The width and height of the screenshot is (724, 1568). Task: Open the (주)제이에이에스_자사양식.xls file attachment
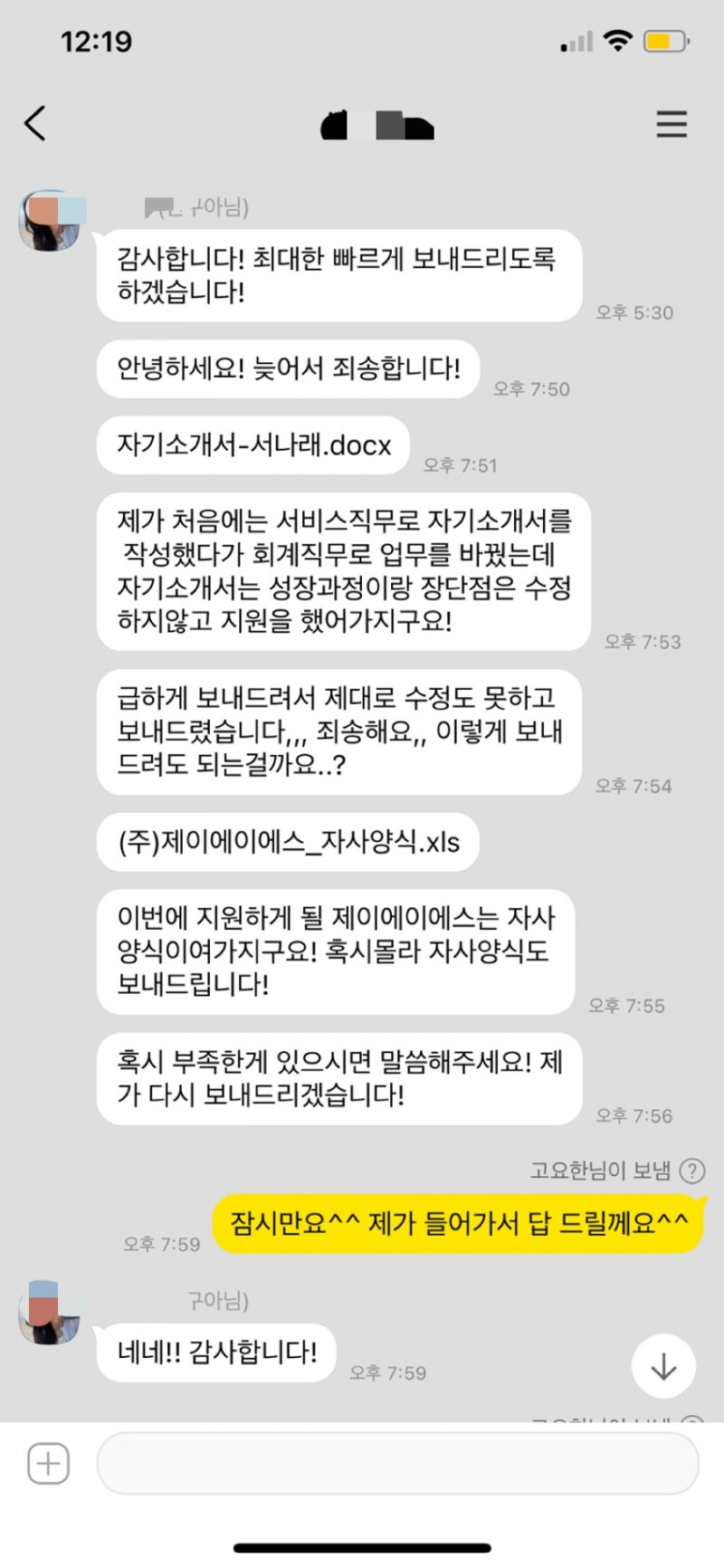(x=288, y=842)
